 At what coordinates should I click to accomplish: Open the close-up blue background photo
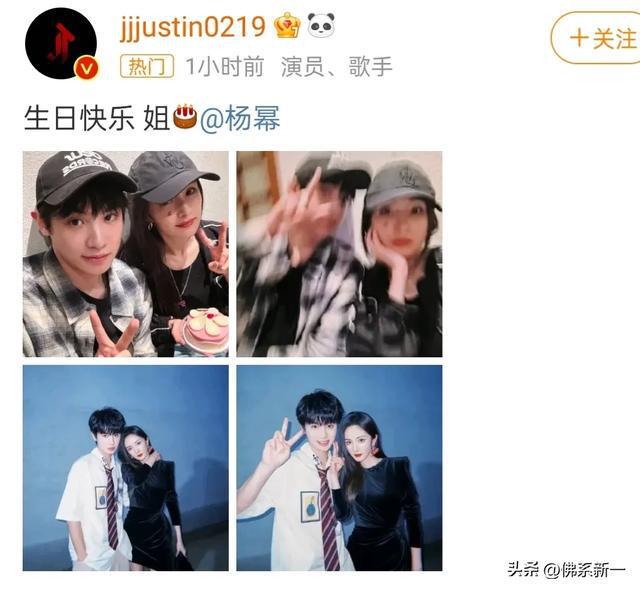(339, 468)
